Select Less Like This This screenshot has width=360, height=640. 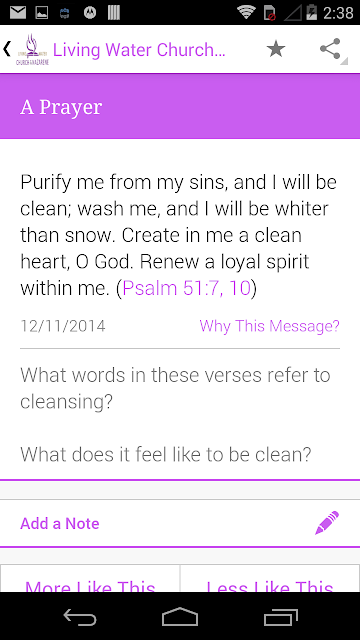[270, 579]
